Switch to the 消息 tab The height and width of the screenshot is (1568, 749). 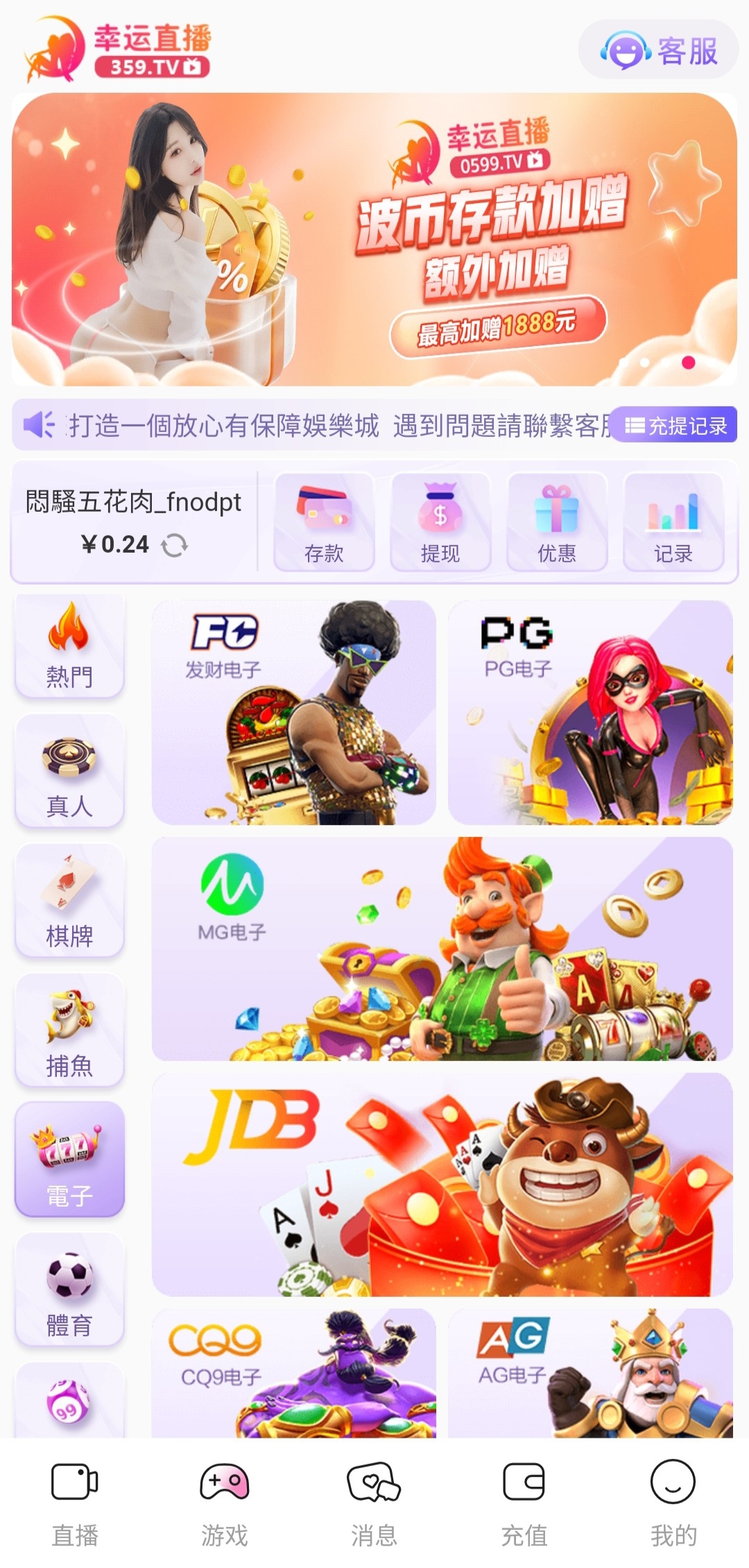coord(374,1504)
